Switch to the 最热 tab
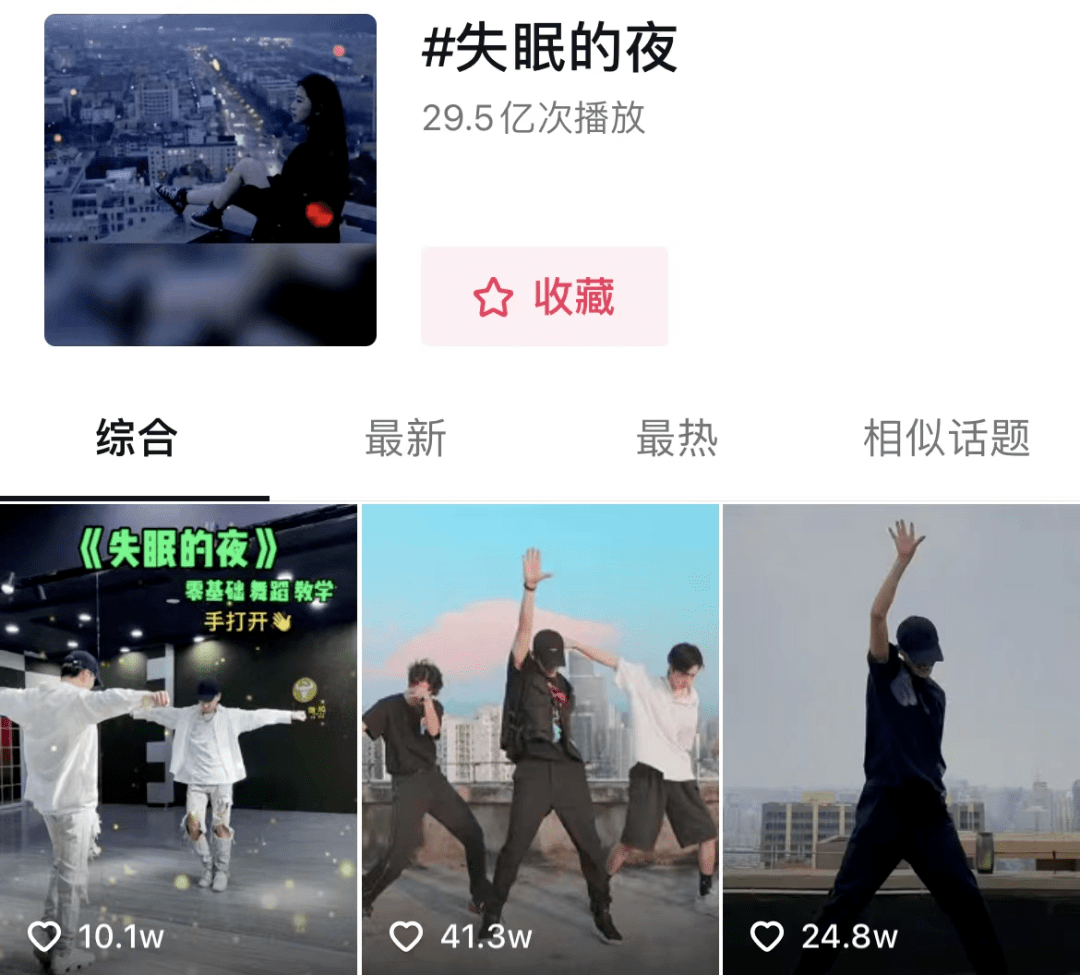 click(677, 439)
